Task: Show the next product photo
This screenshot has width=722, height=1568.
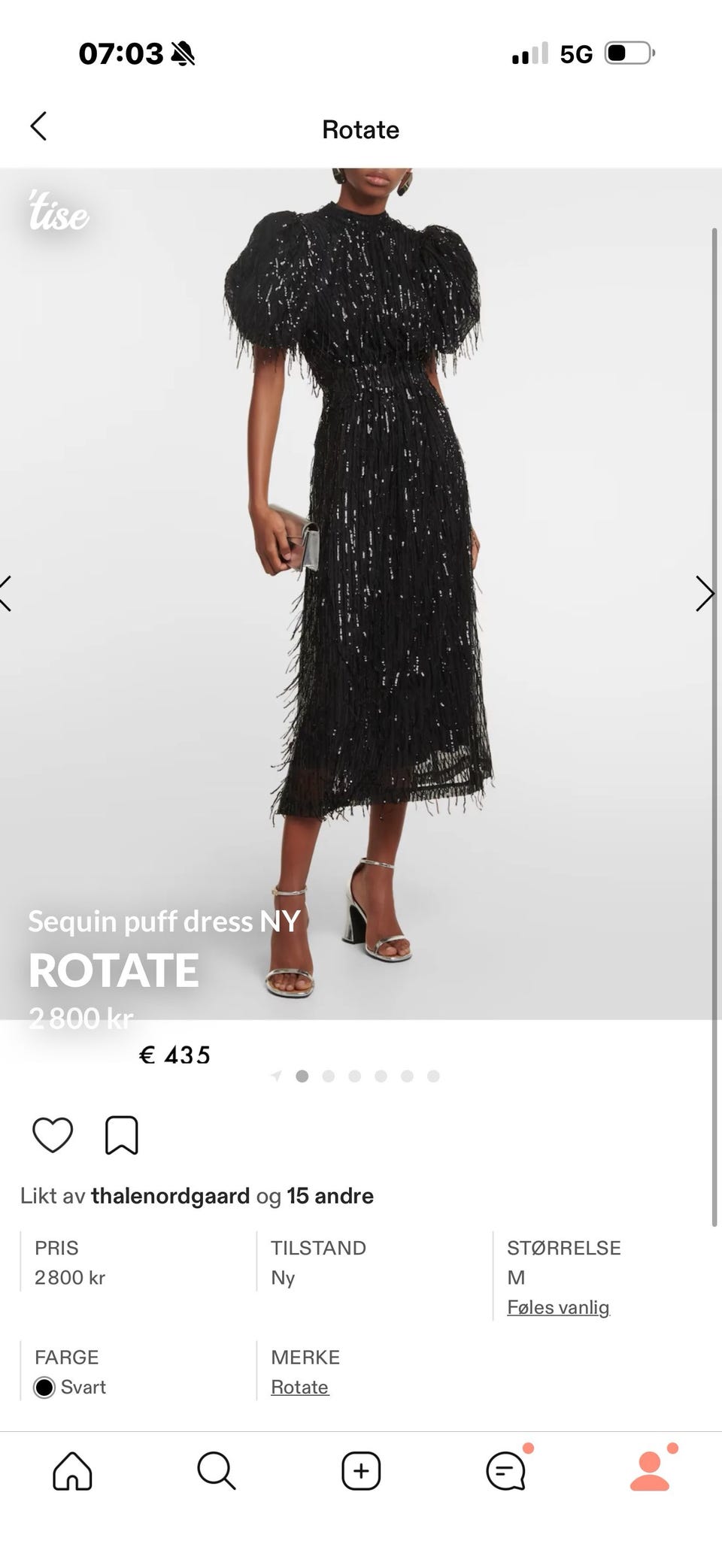Action: pos(704,594)
